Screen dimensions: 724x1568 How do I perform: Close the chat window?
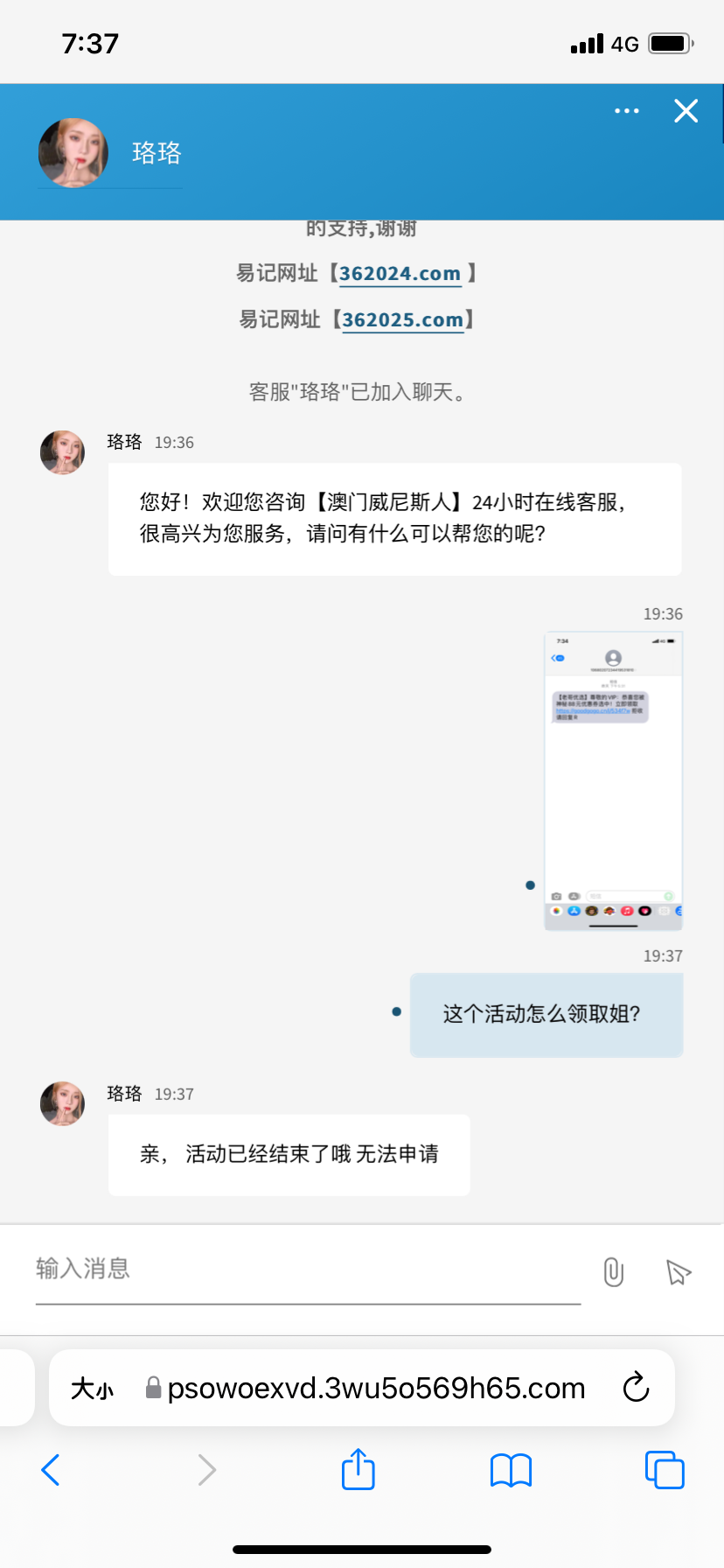tap(686, 111)
